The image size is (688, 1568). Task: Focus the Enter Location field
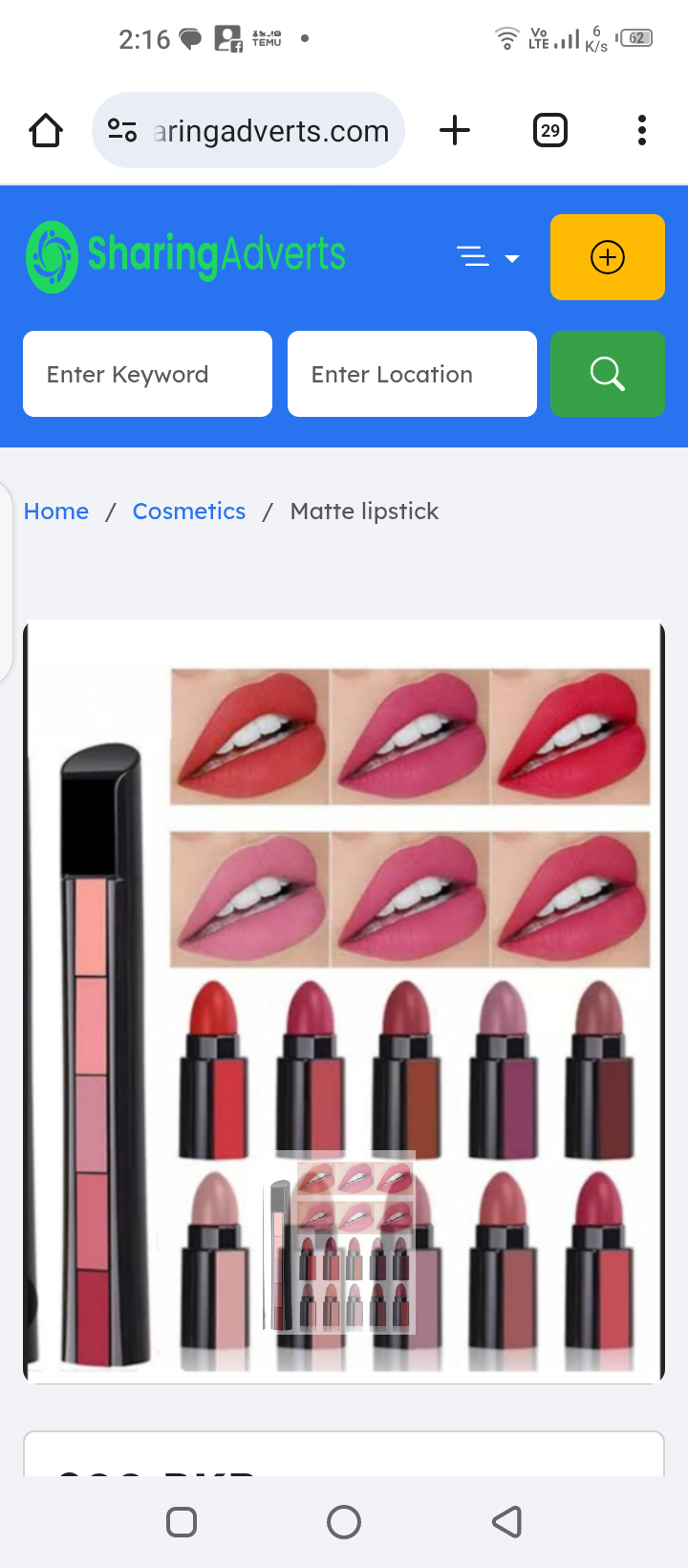coord(412,374)
